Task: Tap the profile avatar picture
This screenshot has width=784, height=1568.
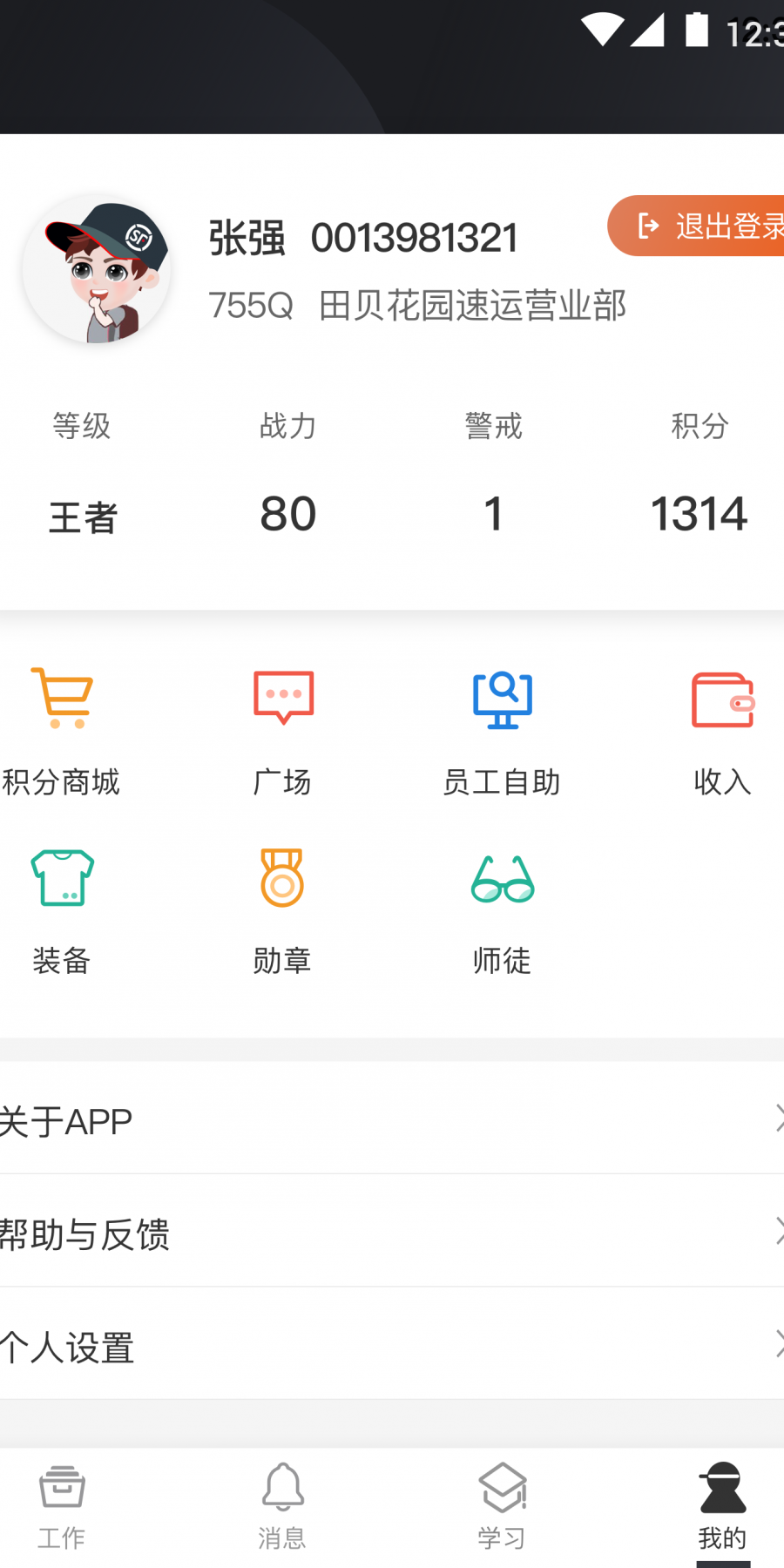Action: (97, 269)
